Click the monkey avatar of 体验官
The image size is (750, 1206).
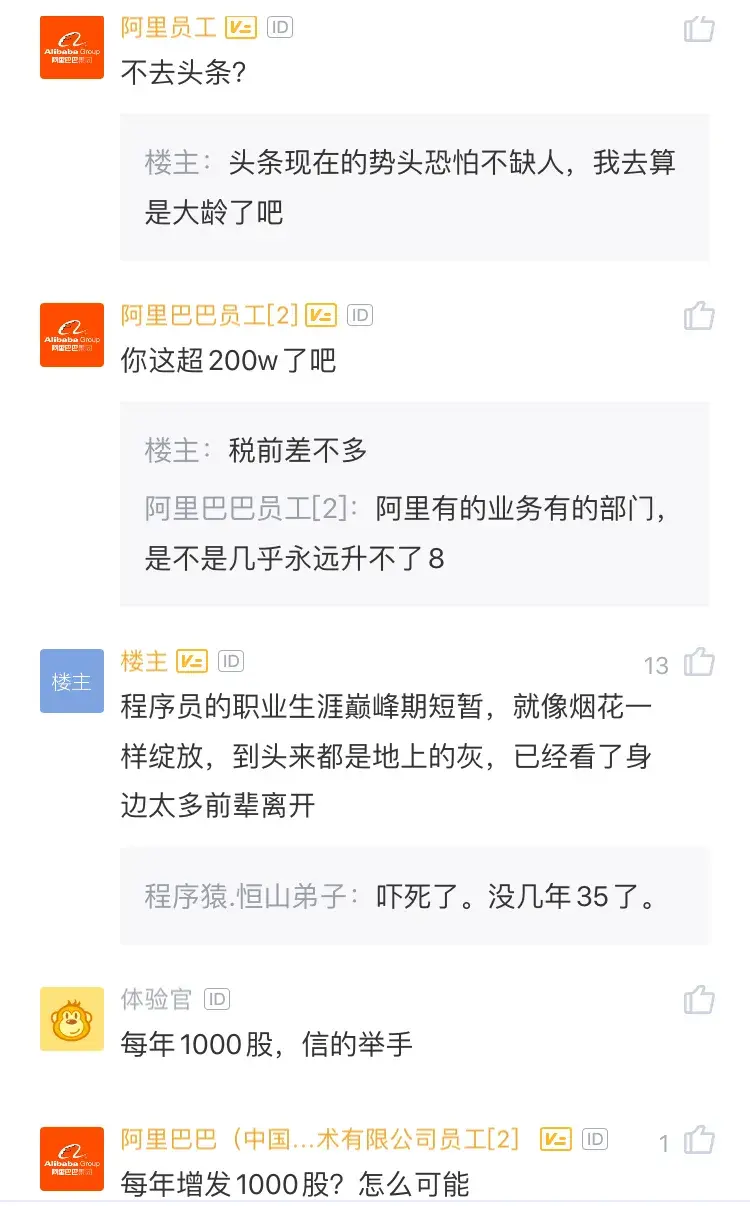pyautogui.click(x=71, y=1019)
